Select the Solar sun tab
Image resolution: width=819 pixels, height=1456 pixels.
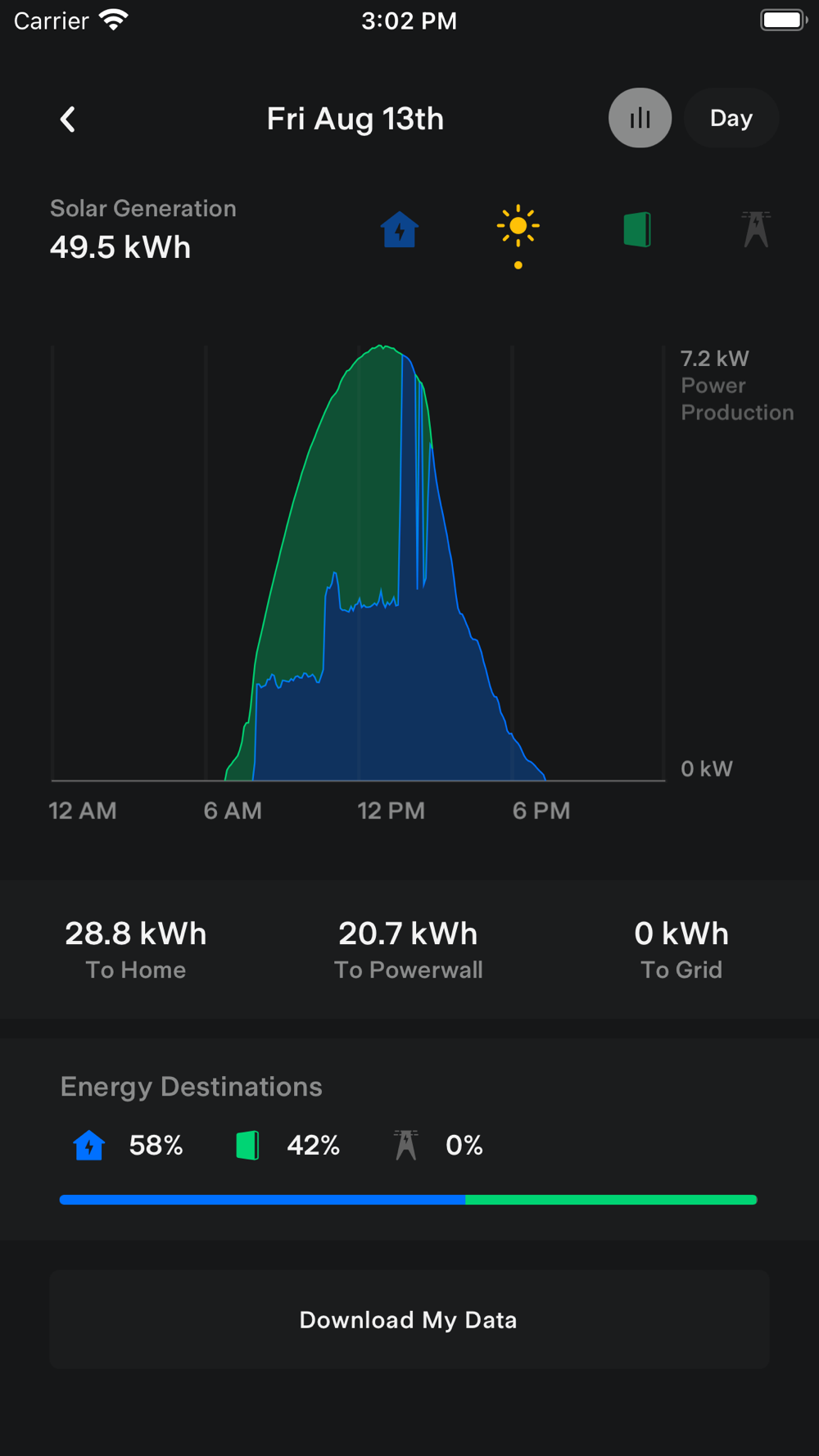(518, 228)
